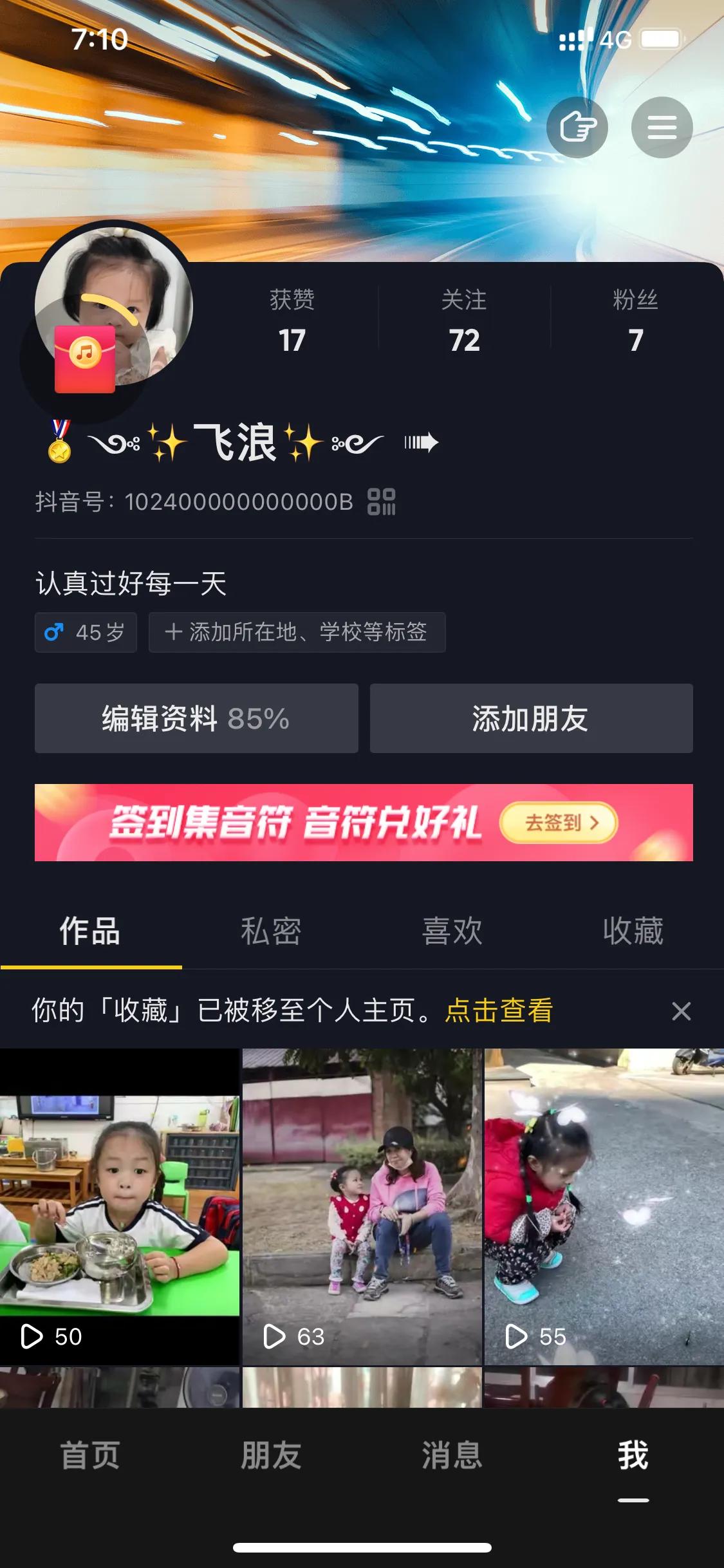Follow the 点击查看 link
This screenshot has height=1568, width=724.
499,1011
